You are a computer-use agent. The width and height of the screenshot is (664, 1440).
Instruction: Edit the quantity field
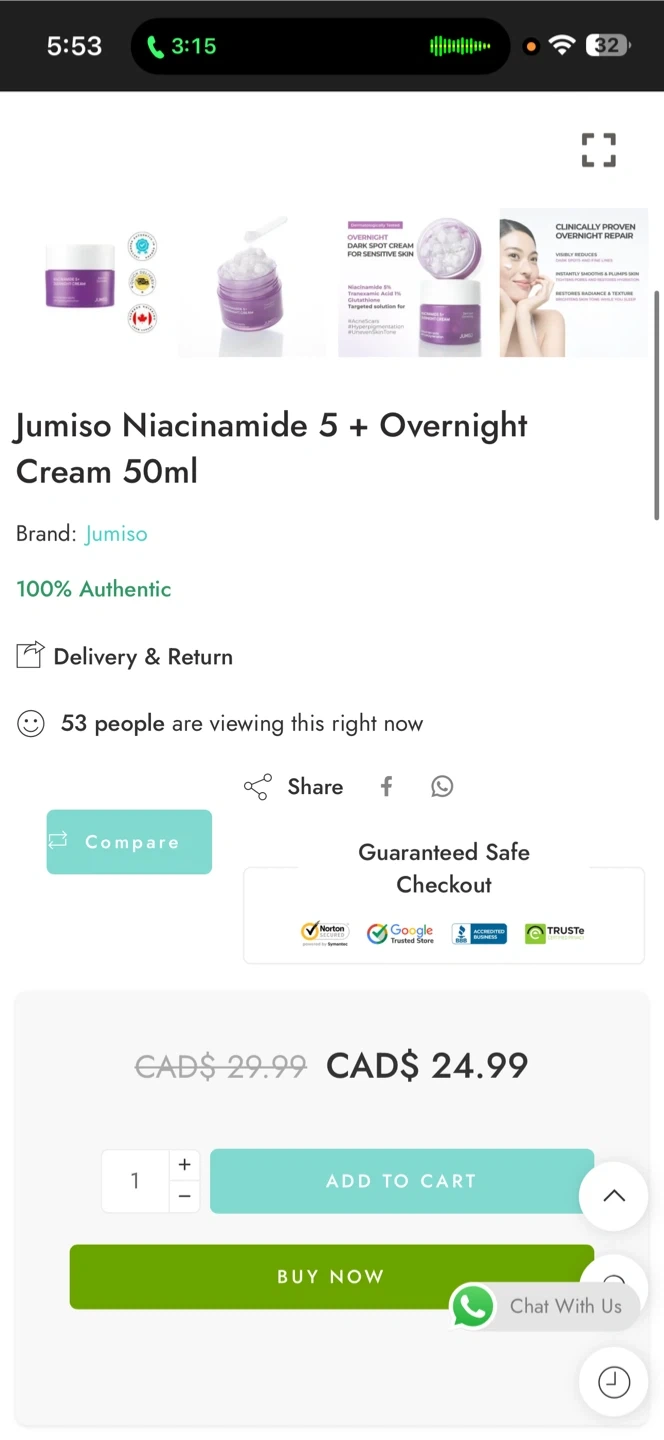coord(135,1181)
